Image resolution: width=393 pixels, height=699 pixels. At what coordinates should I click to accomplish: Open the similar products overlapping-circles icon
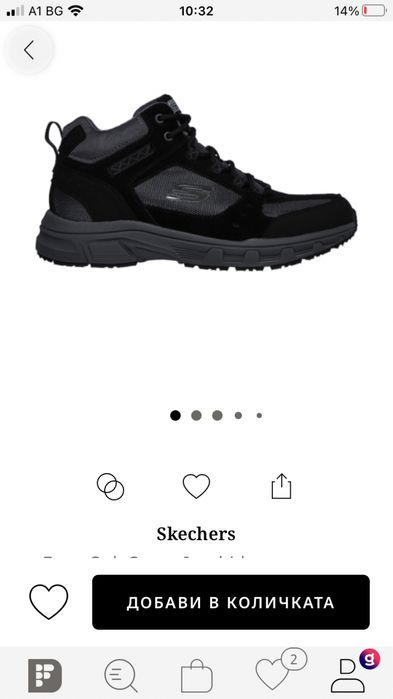point(111,486)
